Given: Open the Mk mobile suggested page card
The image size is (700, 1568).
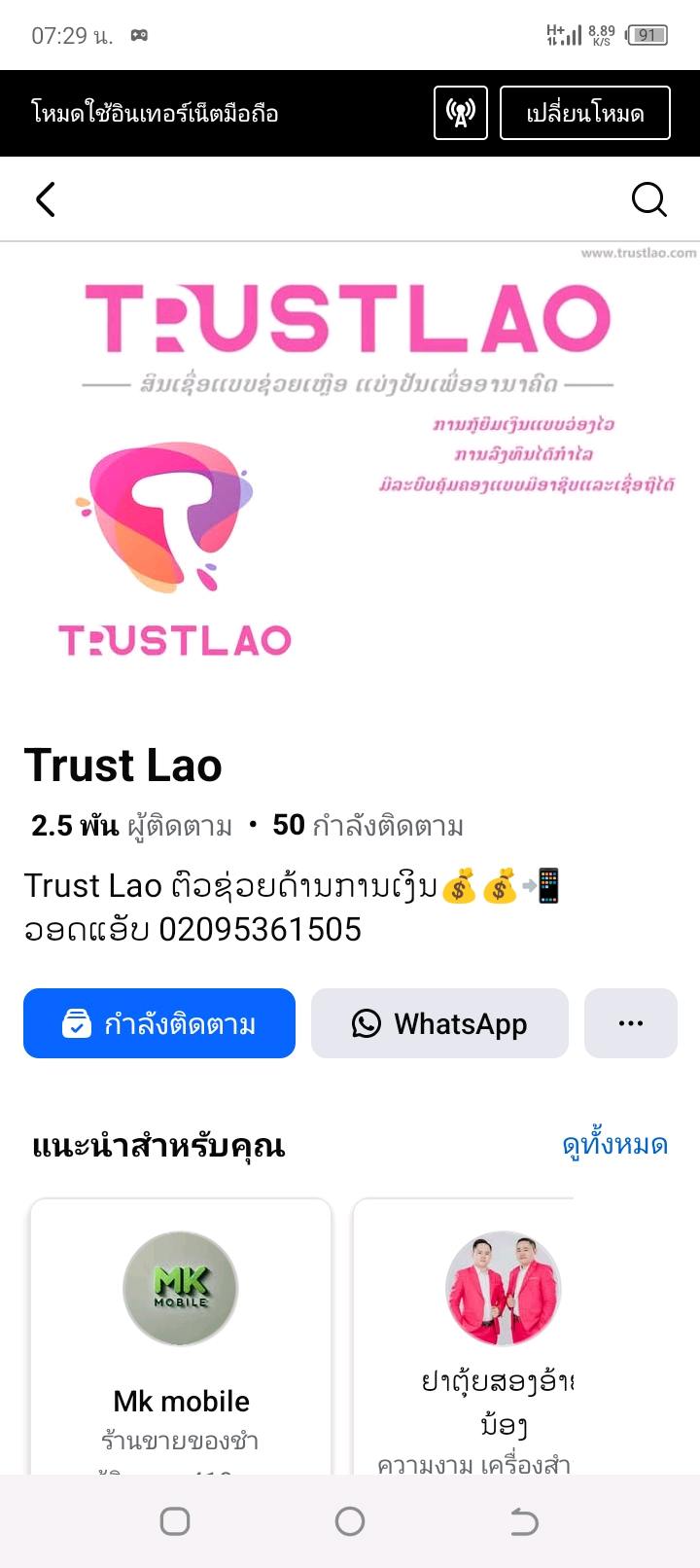Looking at the screenshot, I should pos(181,1342).
